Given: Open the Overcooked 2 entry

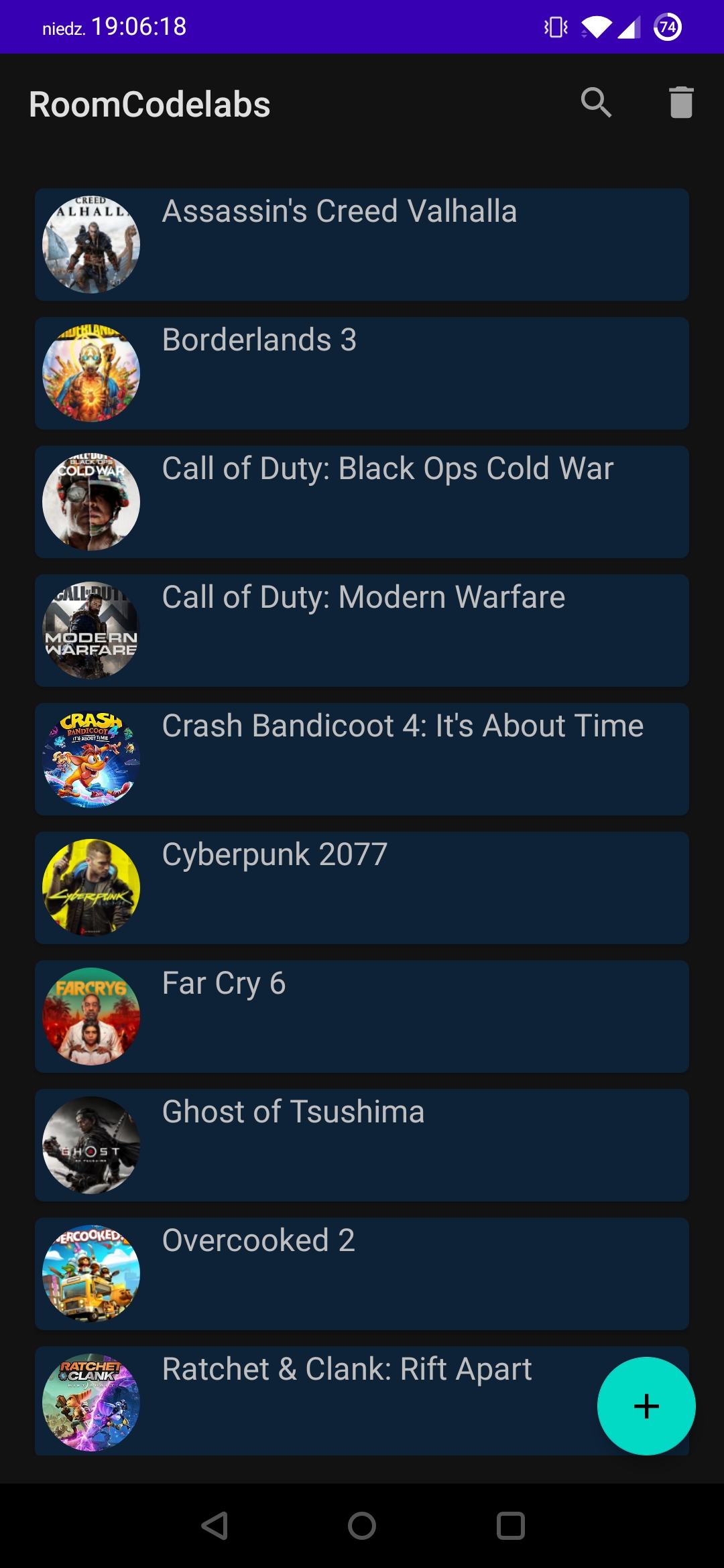Looking at the screenshot, I should point(362,1274).
